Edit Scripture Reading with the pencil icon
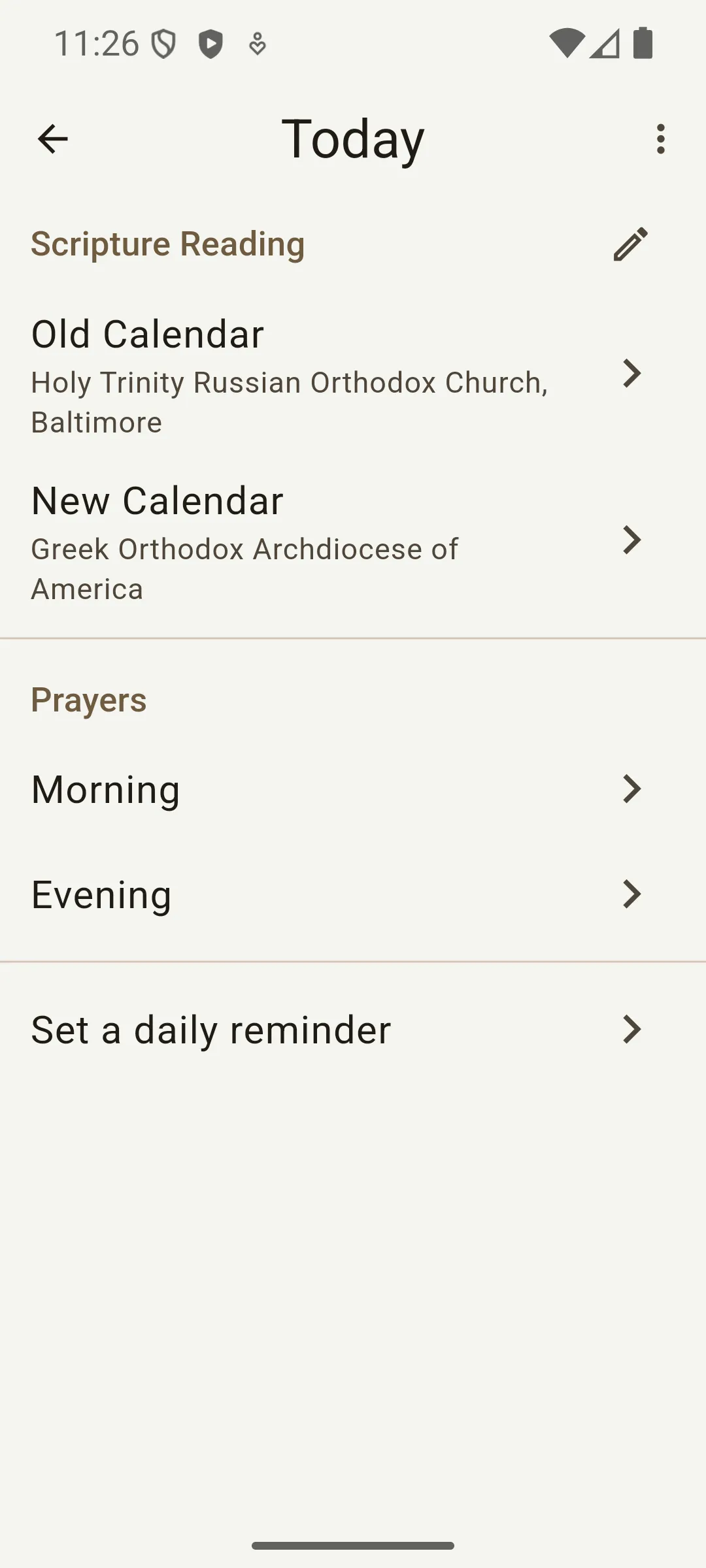706x1568 pixels. [631, 244]
